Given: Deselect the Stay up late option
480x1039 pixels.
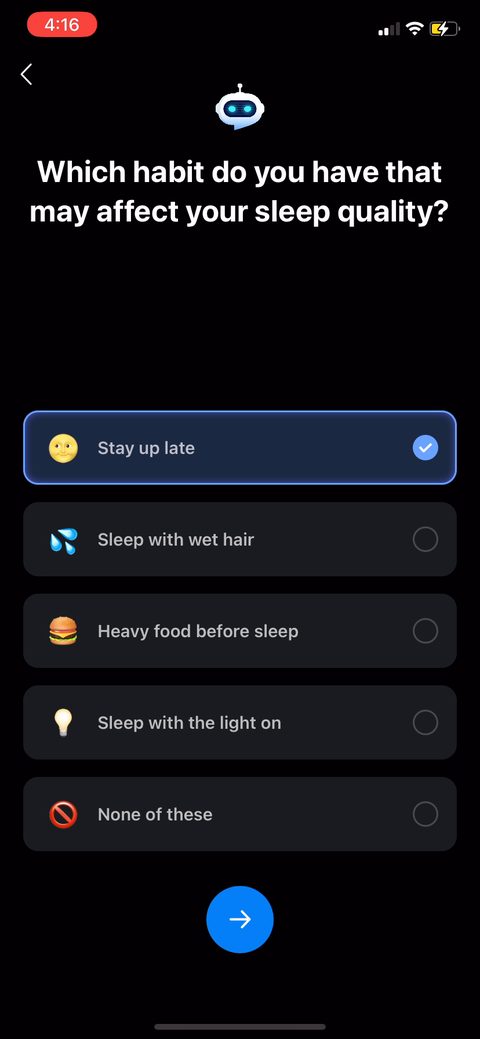Looking at the screenshot, I should click(240, 448).
